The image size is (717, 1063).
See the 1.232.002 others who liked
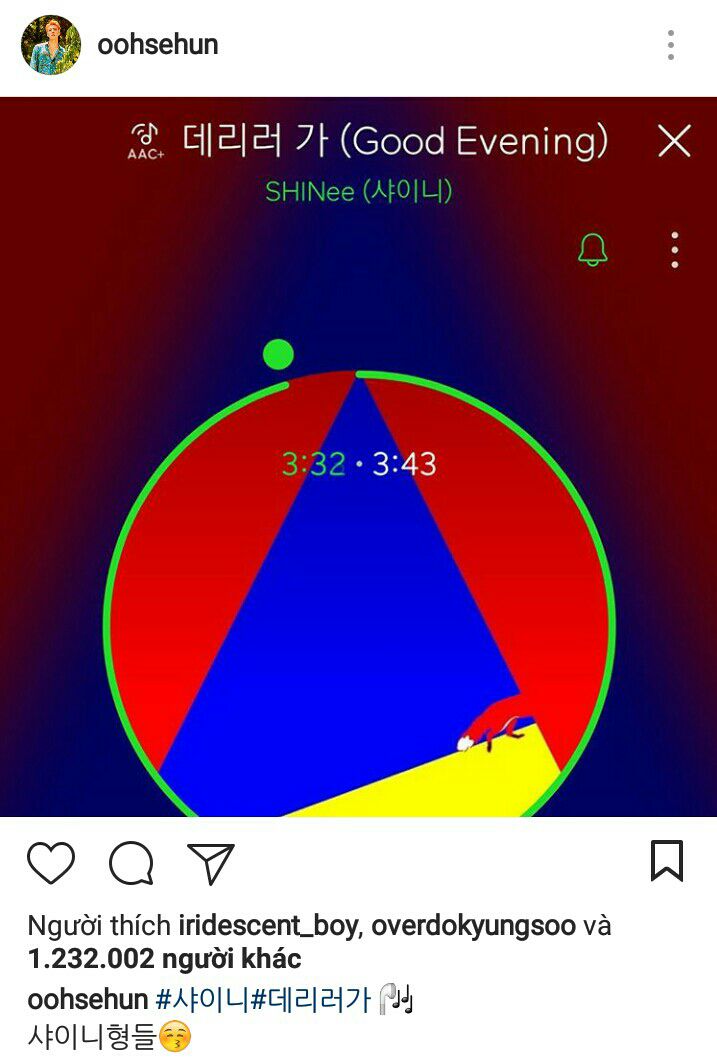[164, 959]
